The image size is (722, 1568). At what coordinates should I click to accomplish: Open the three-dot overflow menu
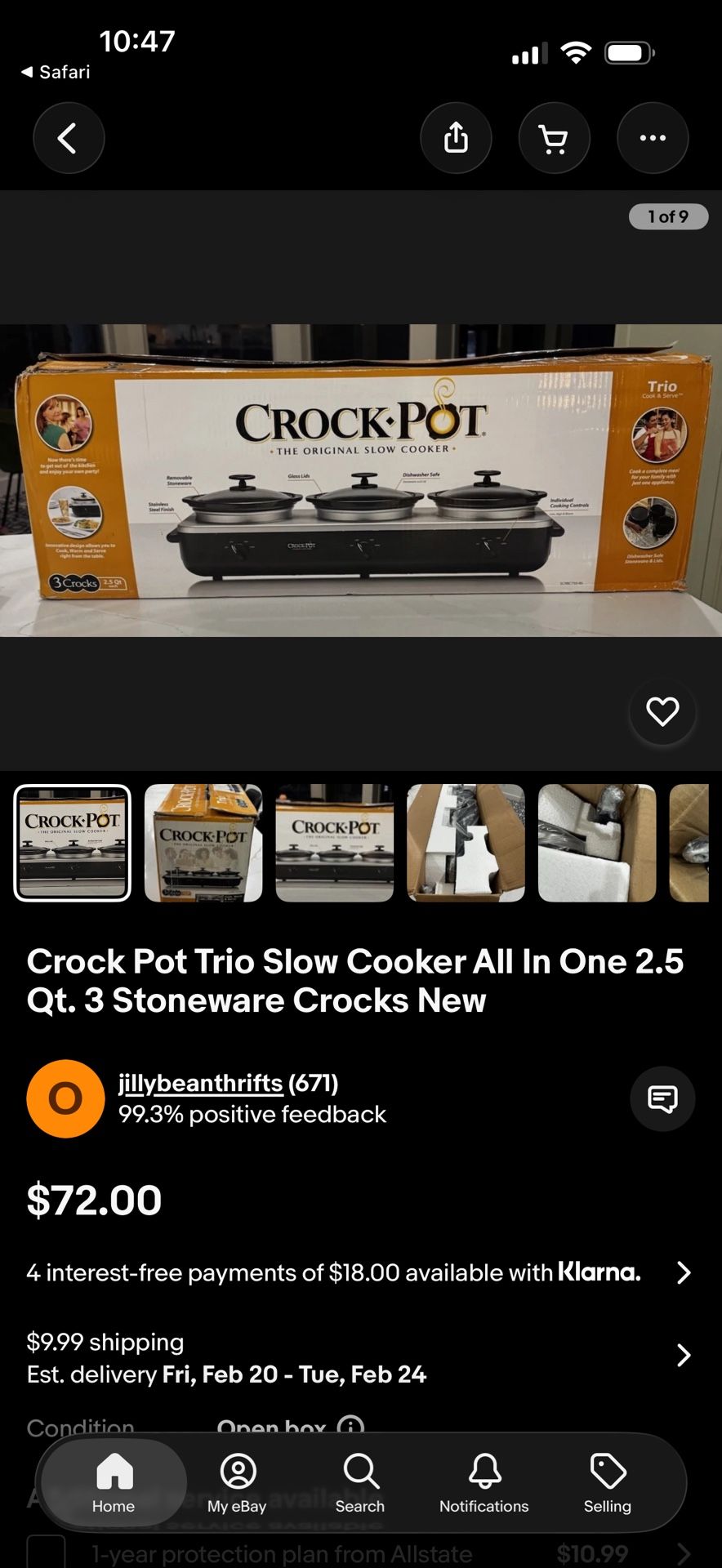coord(652,138)
